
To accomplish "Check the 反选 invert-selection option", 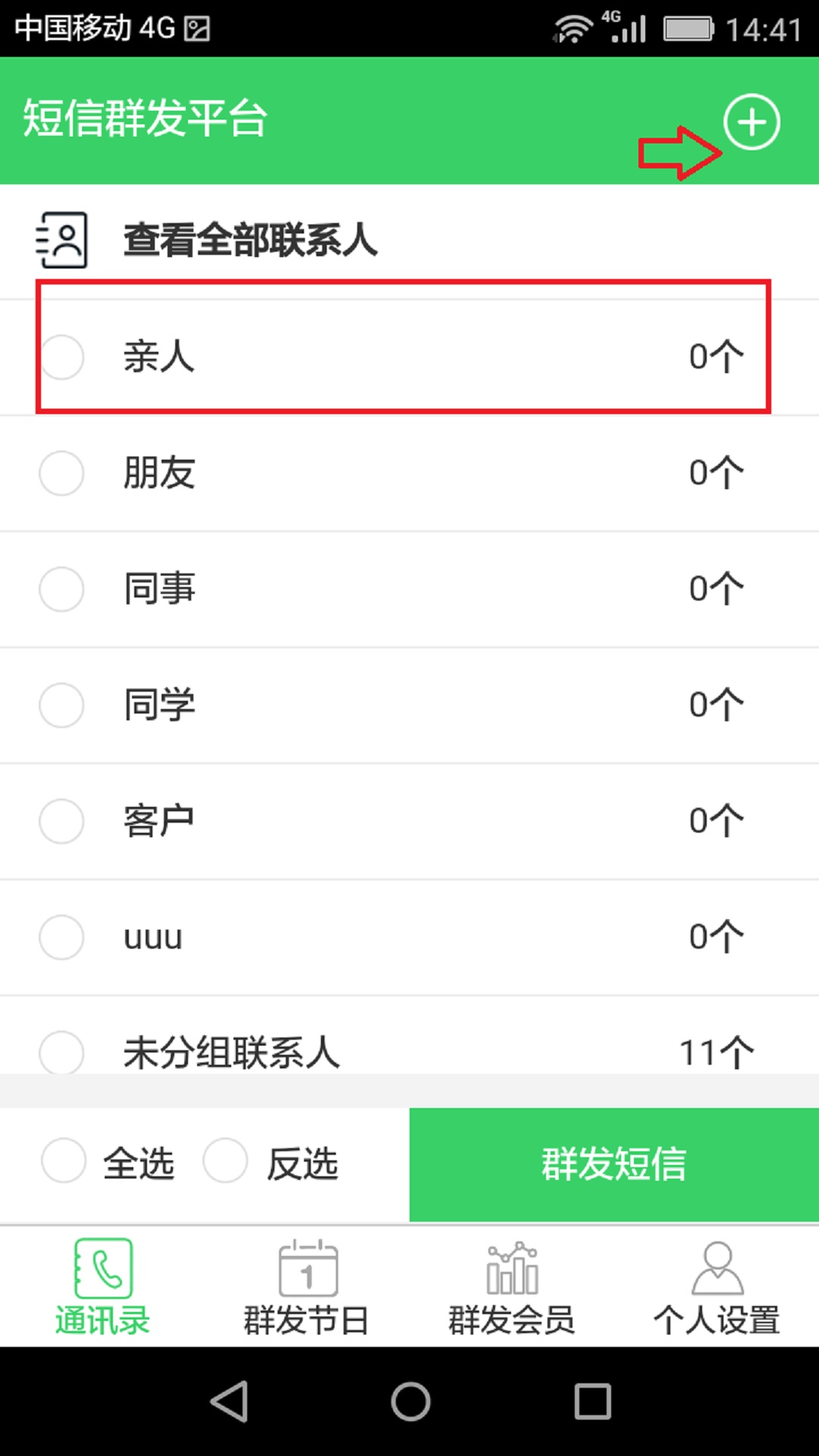I will point(225,1160).
